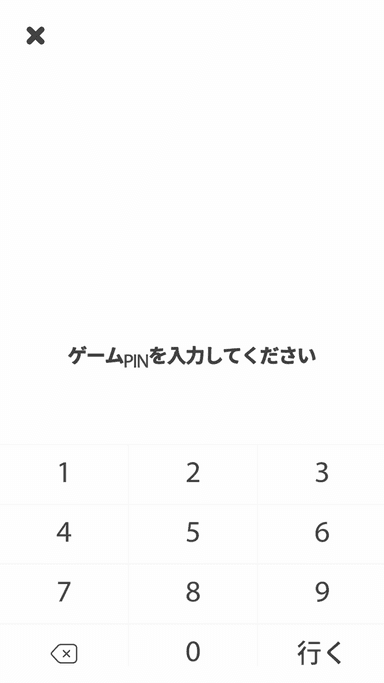Tap the 行く button to submit PIN

(x=321, y=653)
